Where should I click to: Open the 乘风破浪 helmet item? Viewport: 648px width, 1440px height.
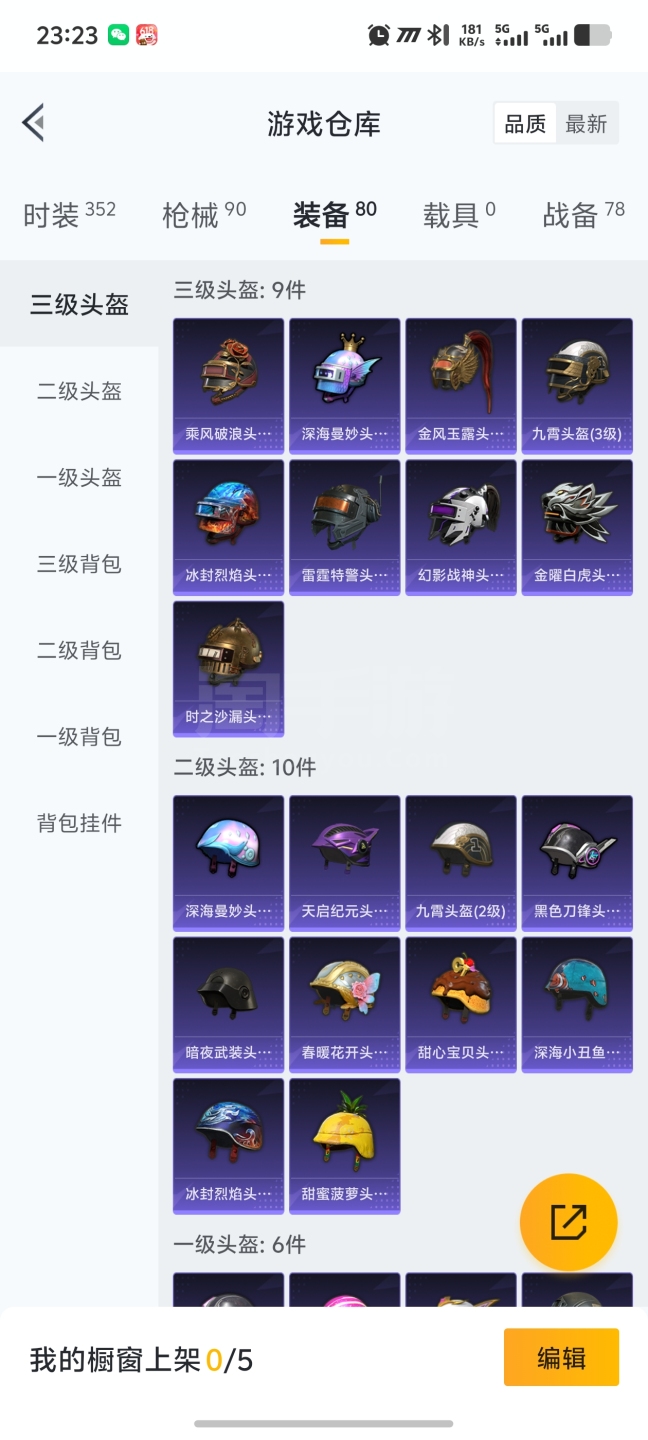pos(228,385)
